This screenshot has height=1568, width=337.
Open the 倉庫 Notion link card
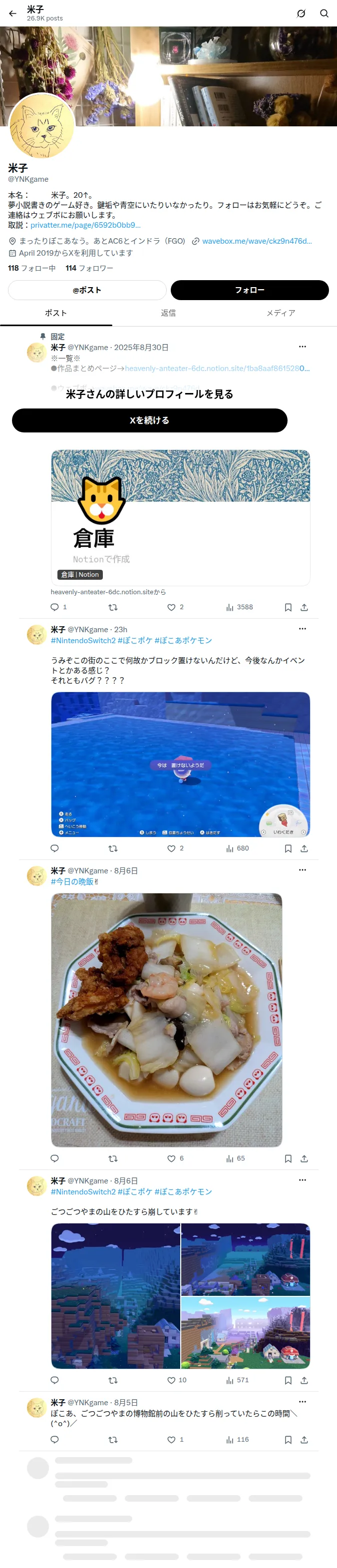click(x=181, y=517)
